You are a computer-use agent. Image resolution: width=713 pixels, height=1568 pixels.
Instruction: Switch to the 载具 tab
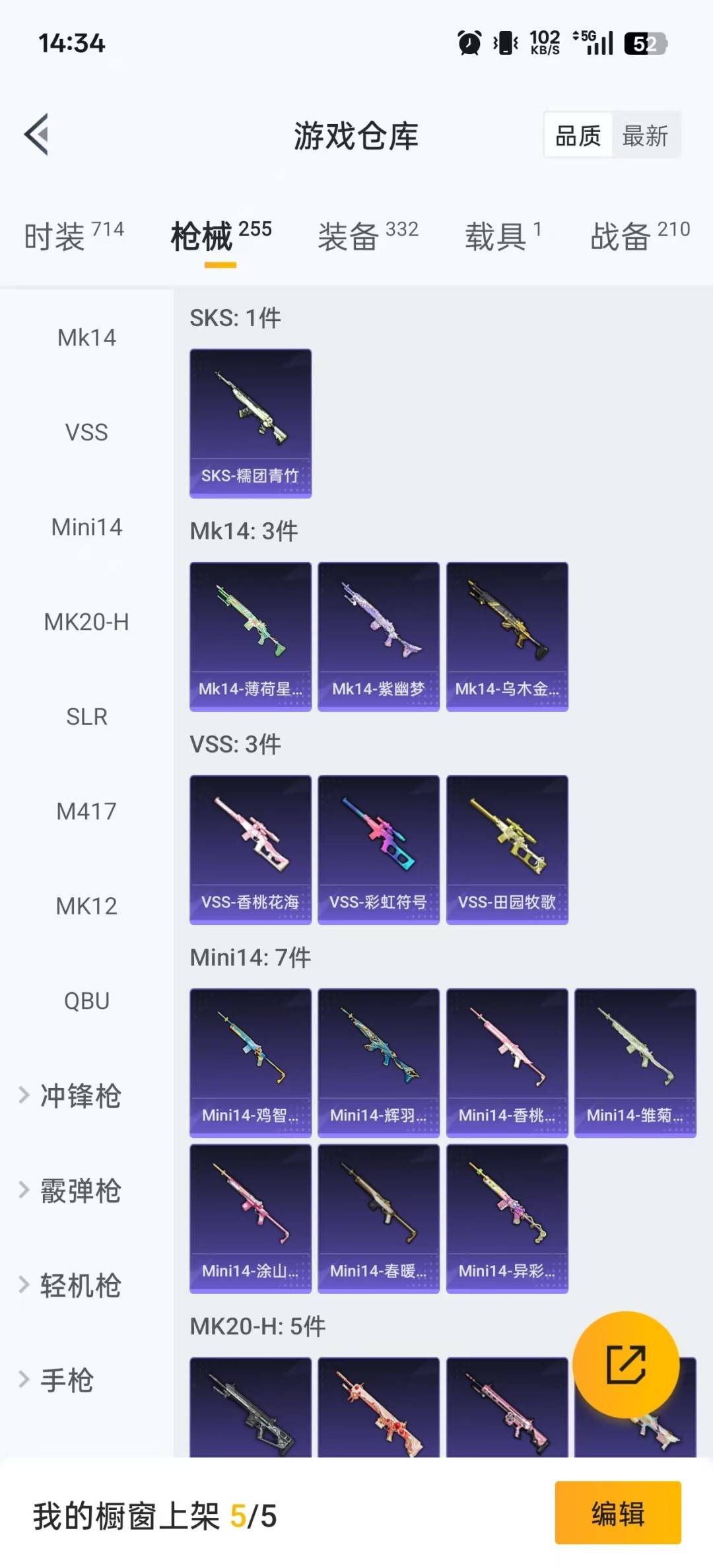point(502,236)
